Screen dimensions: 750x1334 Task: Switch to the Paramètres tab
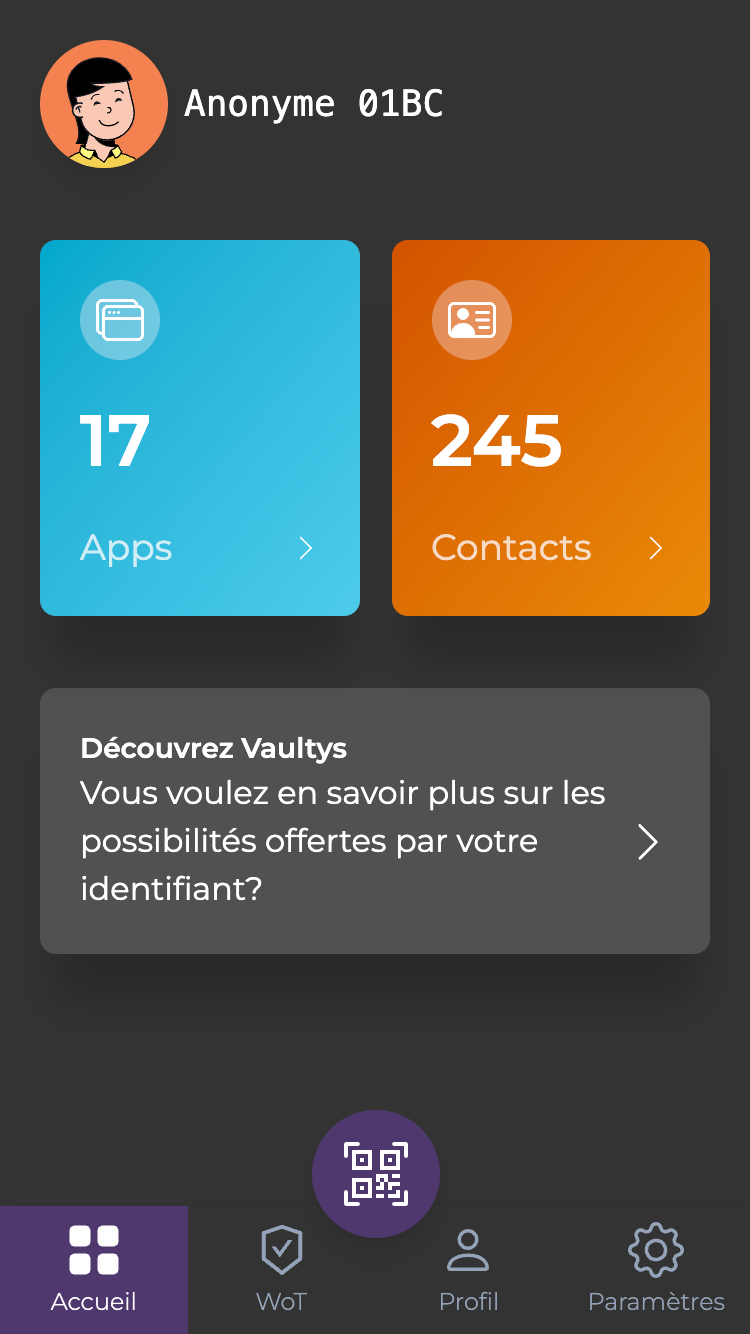pyautogui.click(x=655, y=1270)
